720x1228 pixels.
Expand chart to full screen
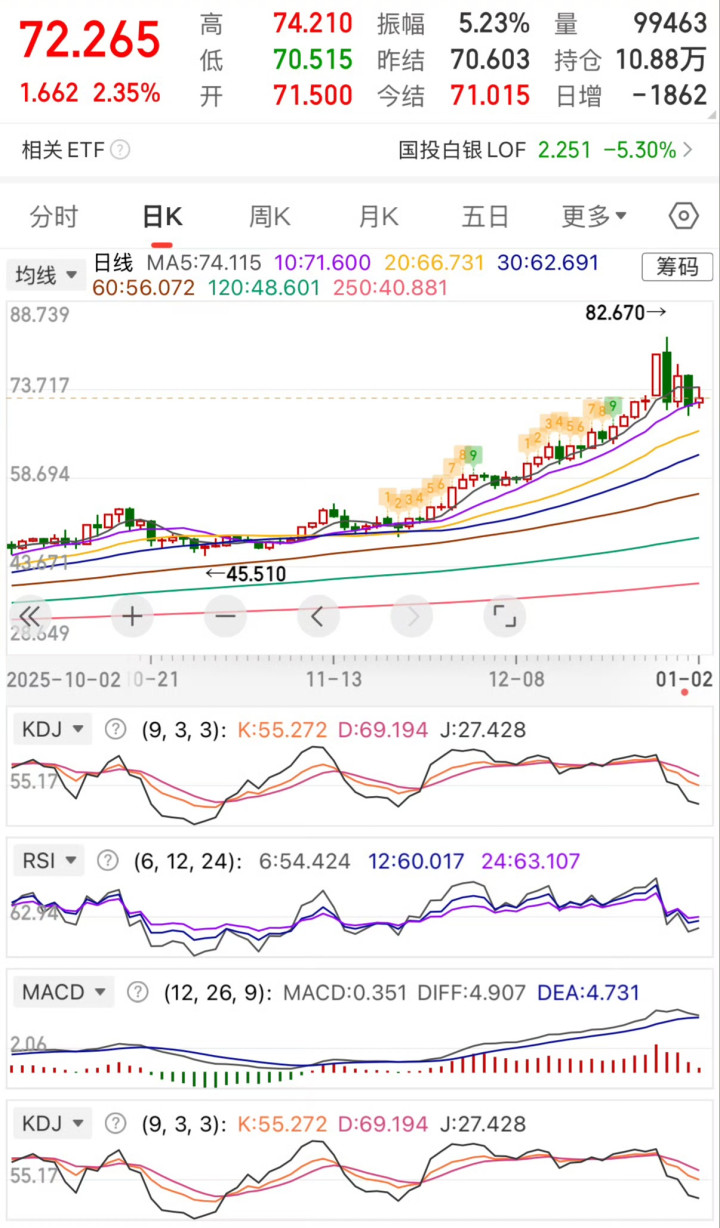click(x=505, y=617)
